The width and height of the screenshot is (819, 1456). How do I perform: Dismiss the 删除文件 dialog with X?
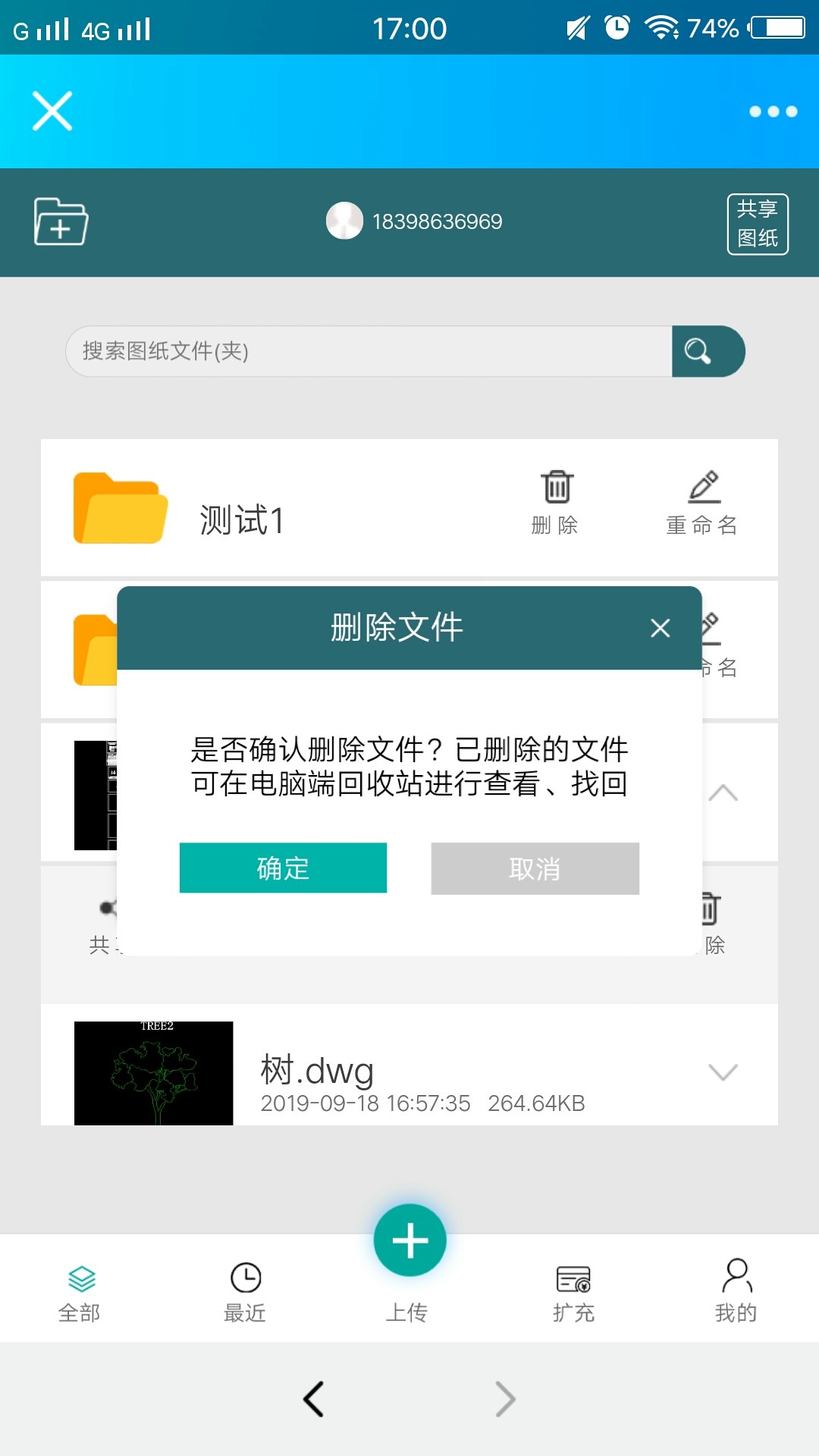pos(660,628)
